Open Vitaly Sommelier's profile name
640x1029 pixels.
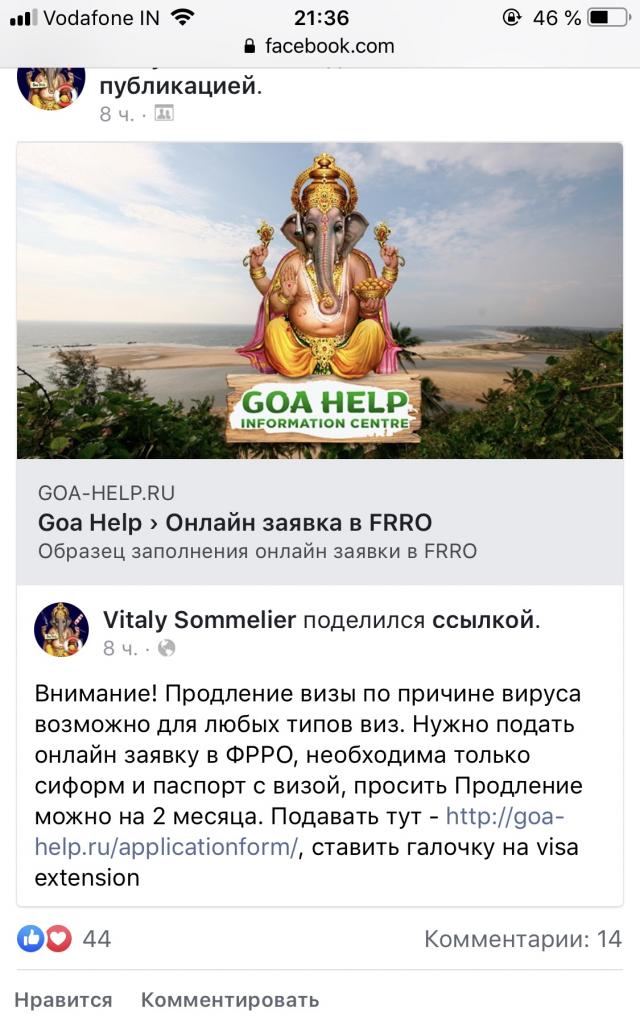pos(199,620)
